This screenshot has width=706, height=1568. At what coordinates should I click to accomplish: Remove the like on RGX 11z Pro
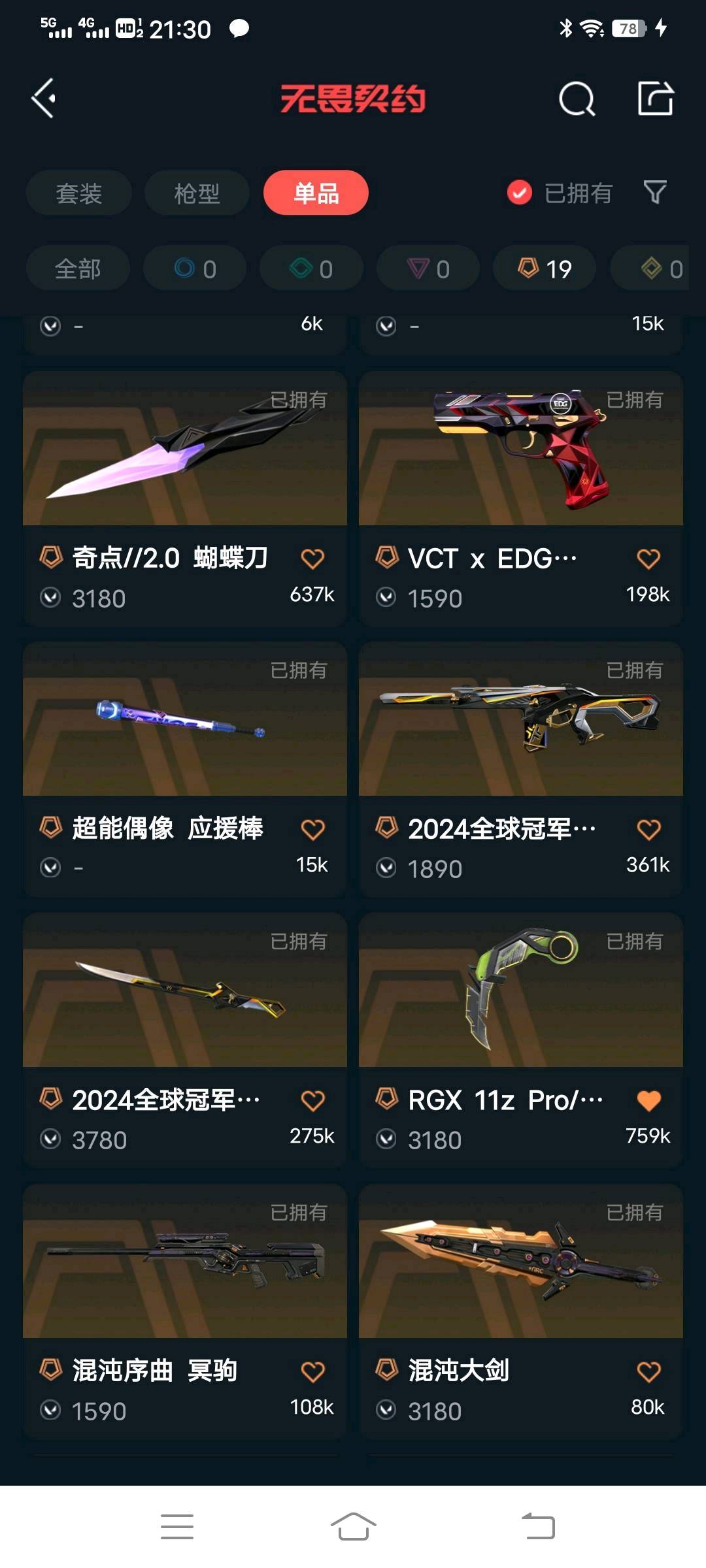pyautogui.click(x=648, y=1101)
